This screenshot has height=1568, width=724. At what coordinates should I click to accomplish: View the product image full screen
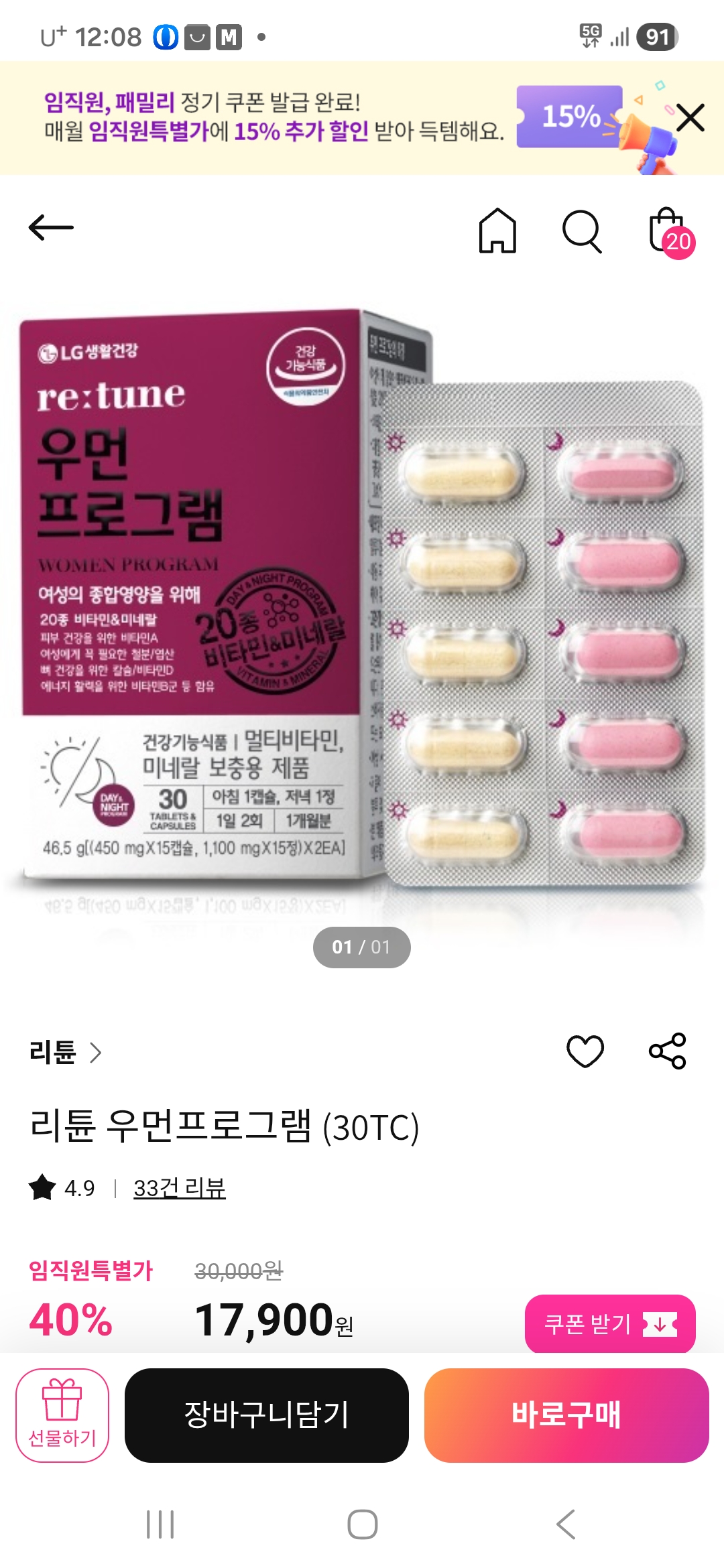click(362, 603)
